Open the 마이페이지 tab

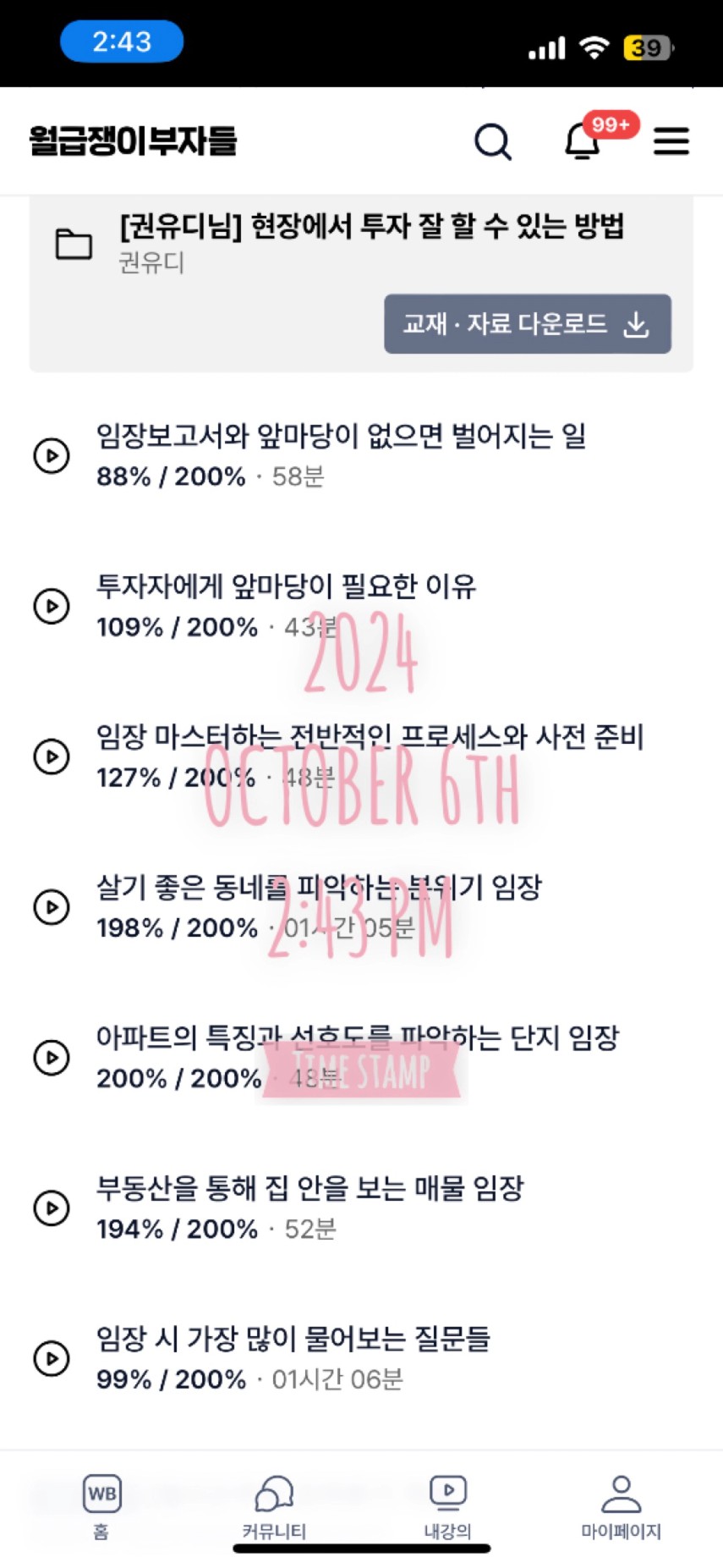click(x=622, y=1506)
